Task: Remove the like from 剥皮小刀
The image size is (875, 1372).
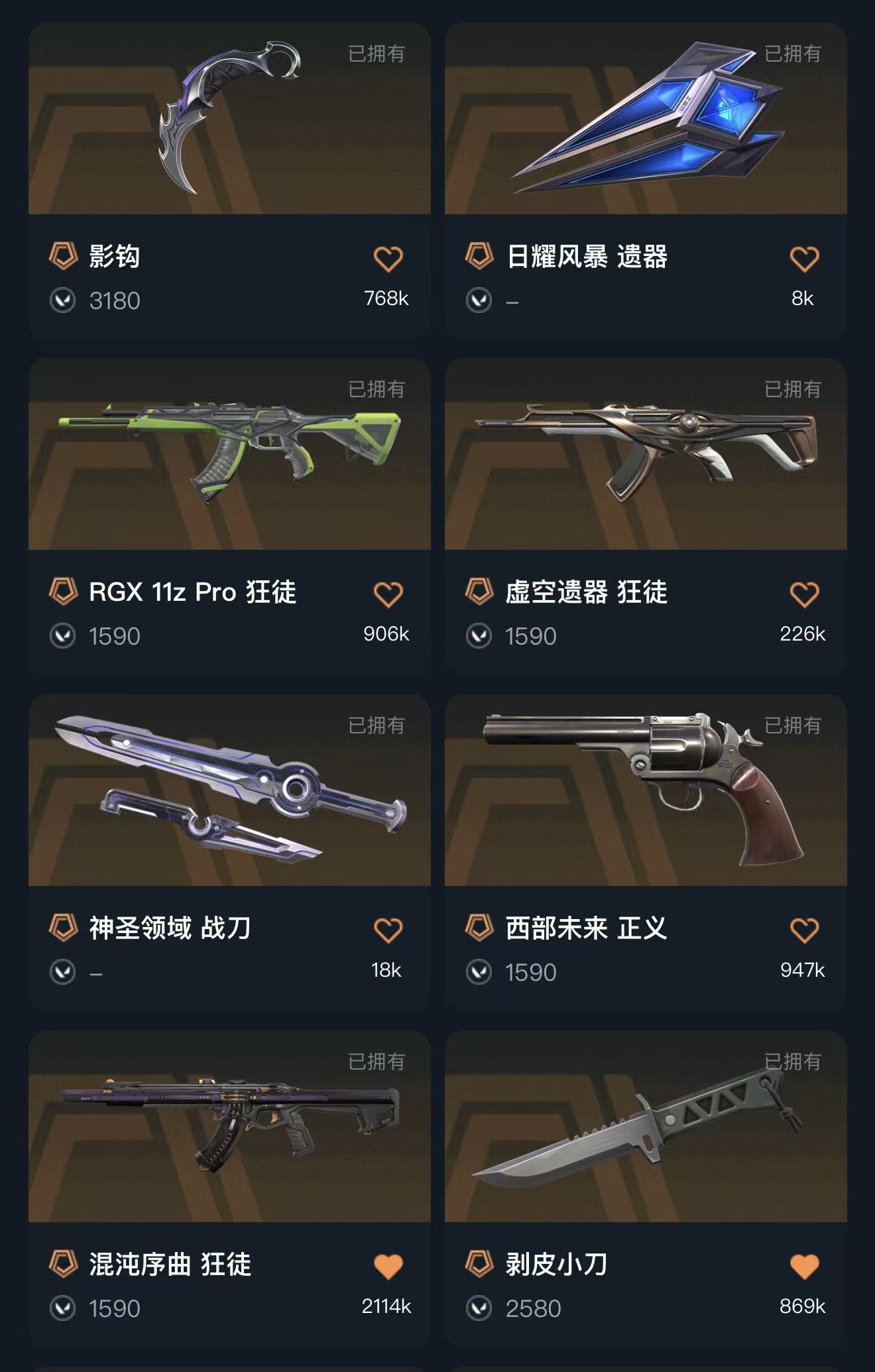Action: click(804, 1267)
